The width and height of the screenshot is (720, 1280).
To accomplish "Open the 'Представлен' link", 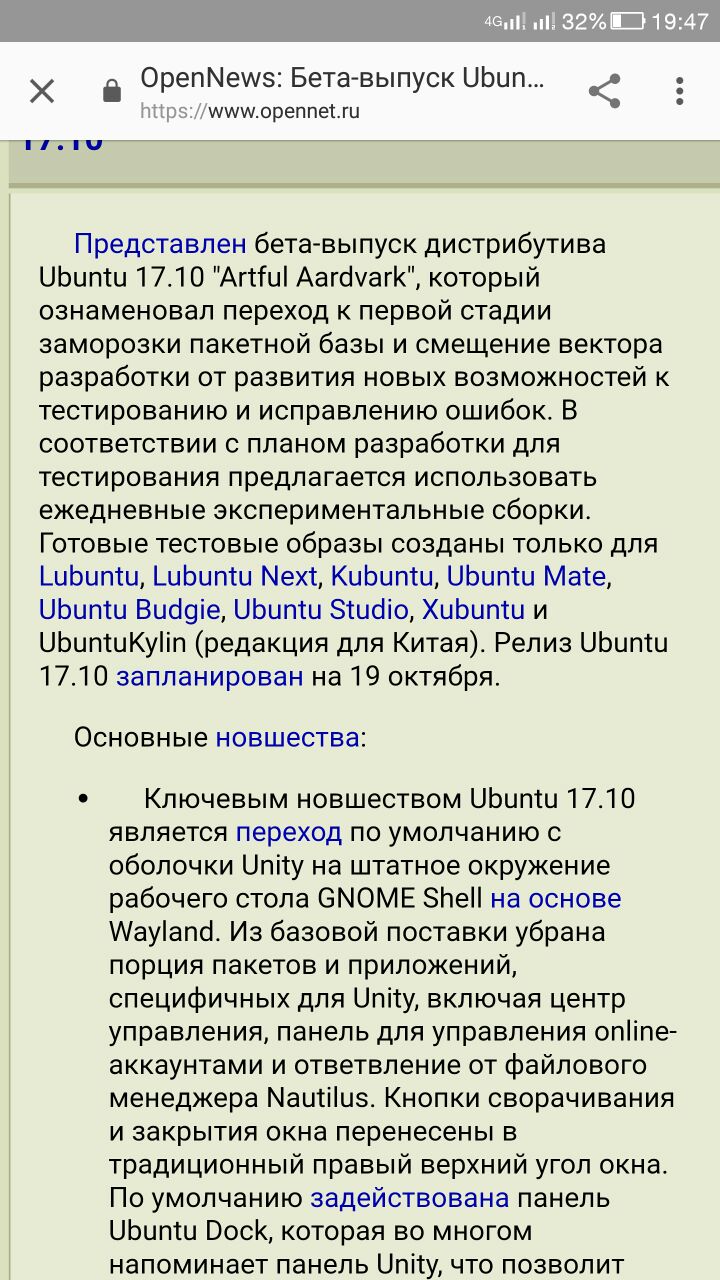I will (x=160, y=244).
